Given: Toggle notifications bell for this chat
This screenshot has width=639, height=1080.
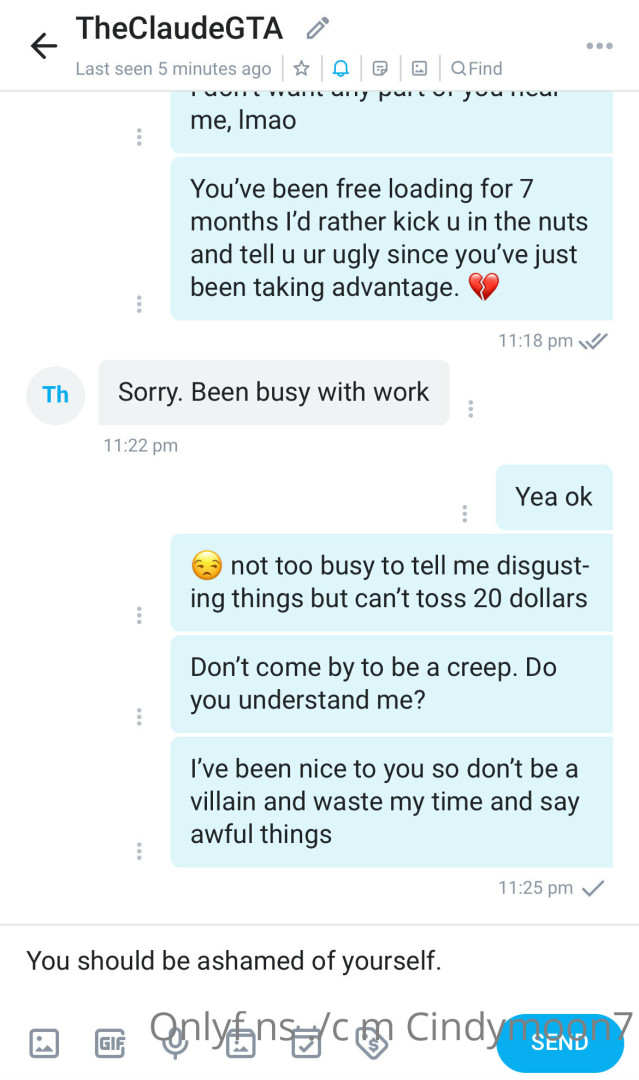Looking at the screenshot, I should [341, 69].
